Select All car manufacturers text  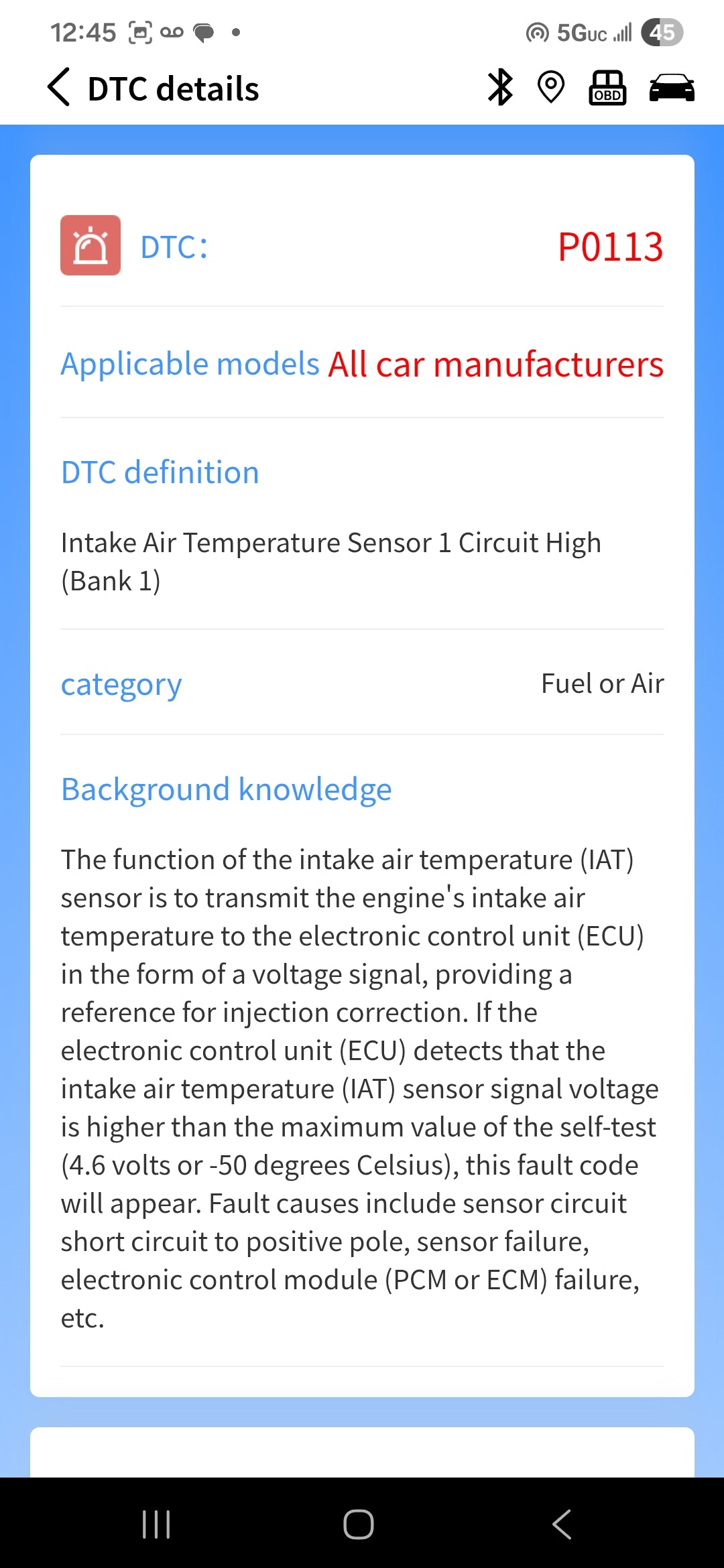tap(495, 364)
